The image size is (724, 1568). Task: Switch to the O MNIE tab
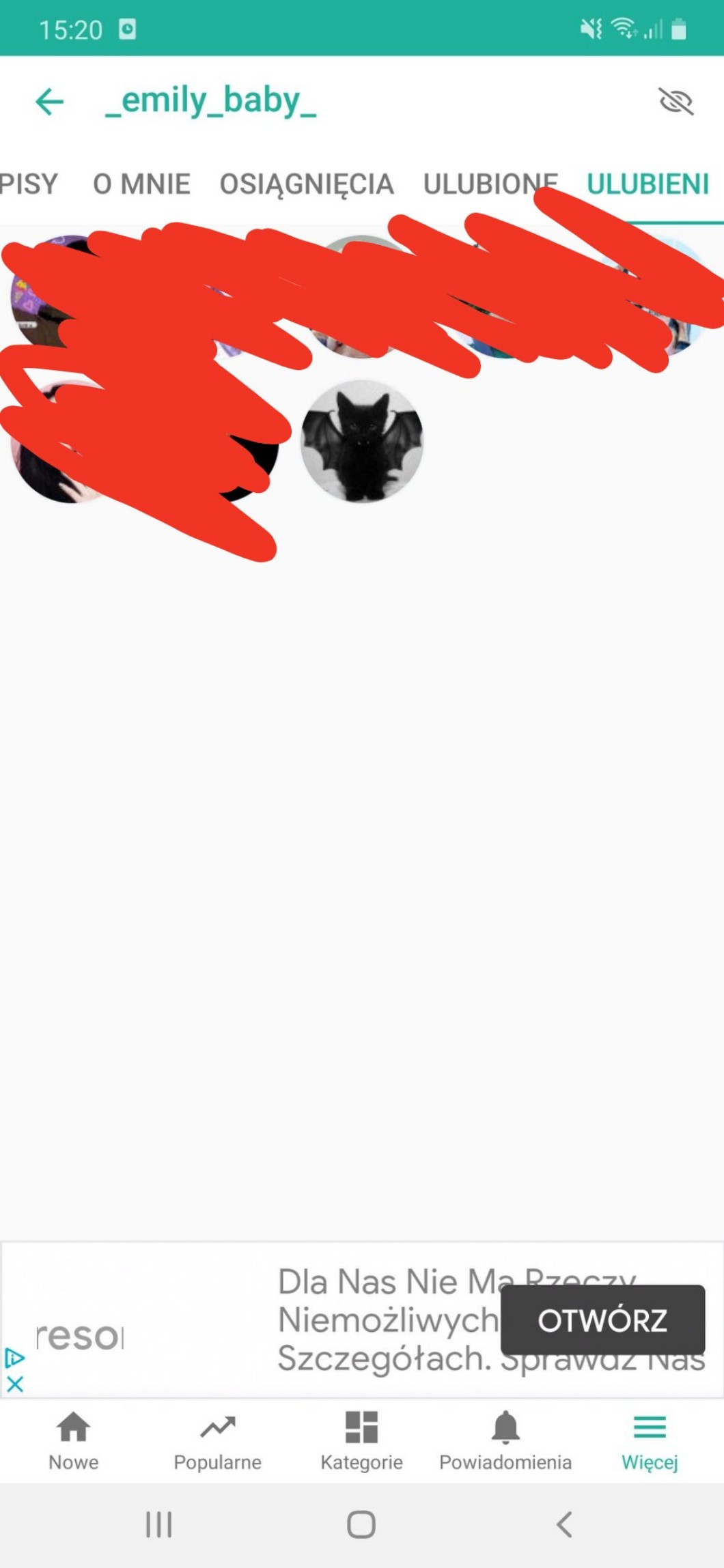(141, 184)
